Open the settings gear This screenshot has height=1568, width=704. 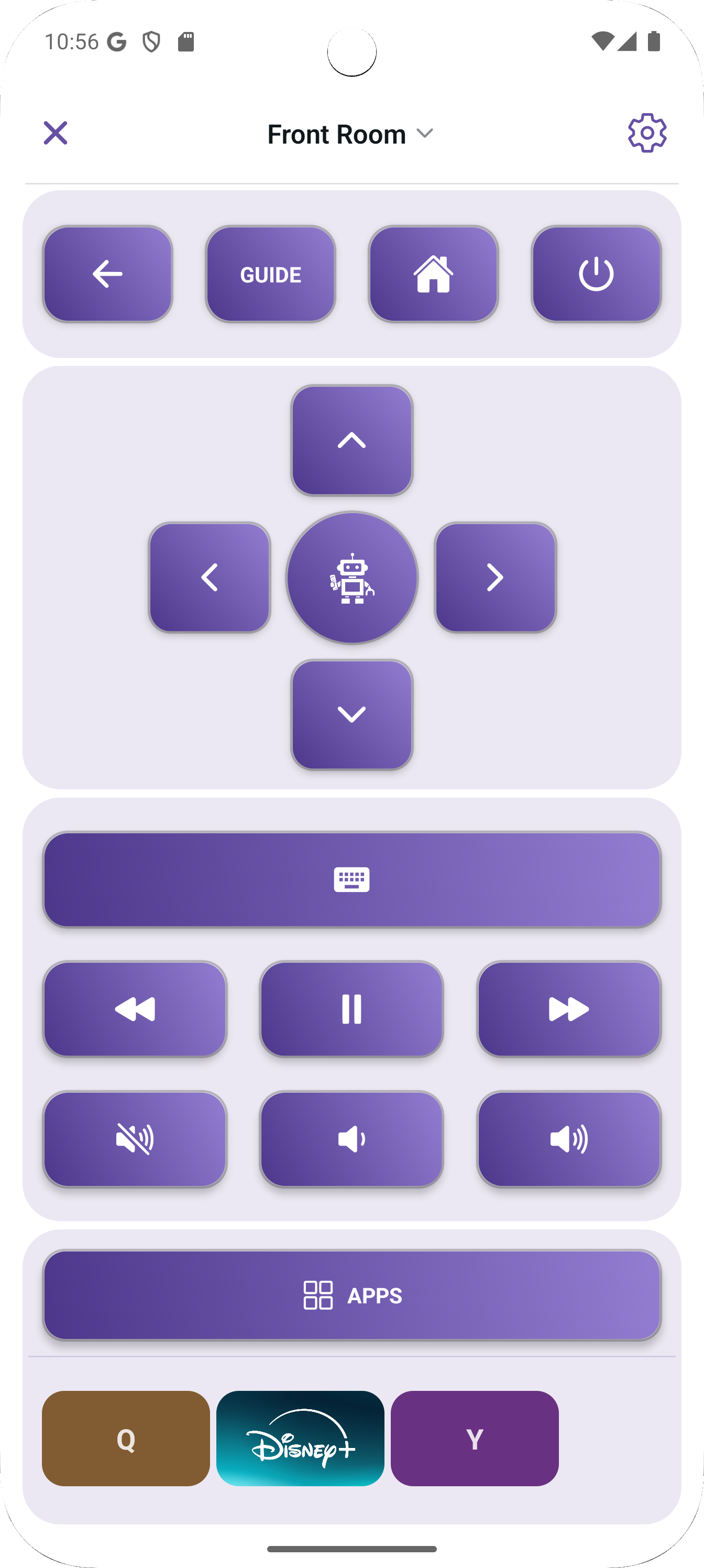pyautogui.click(x=647, y=133)
